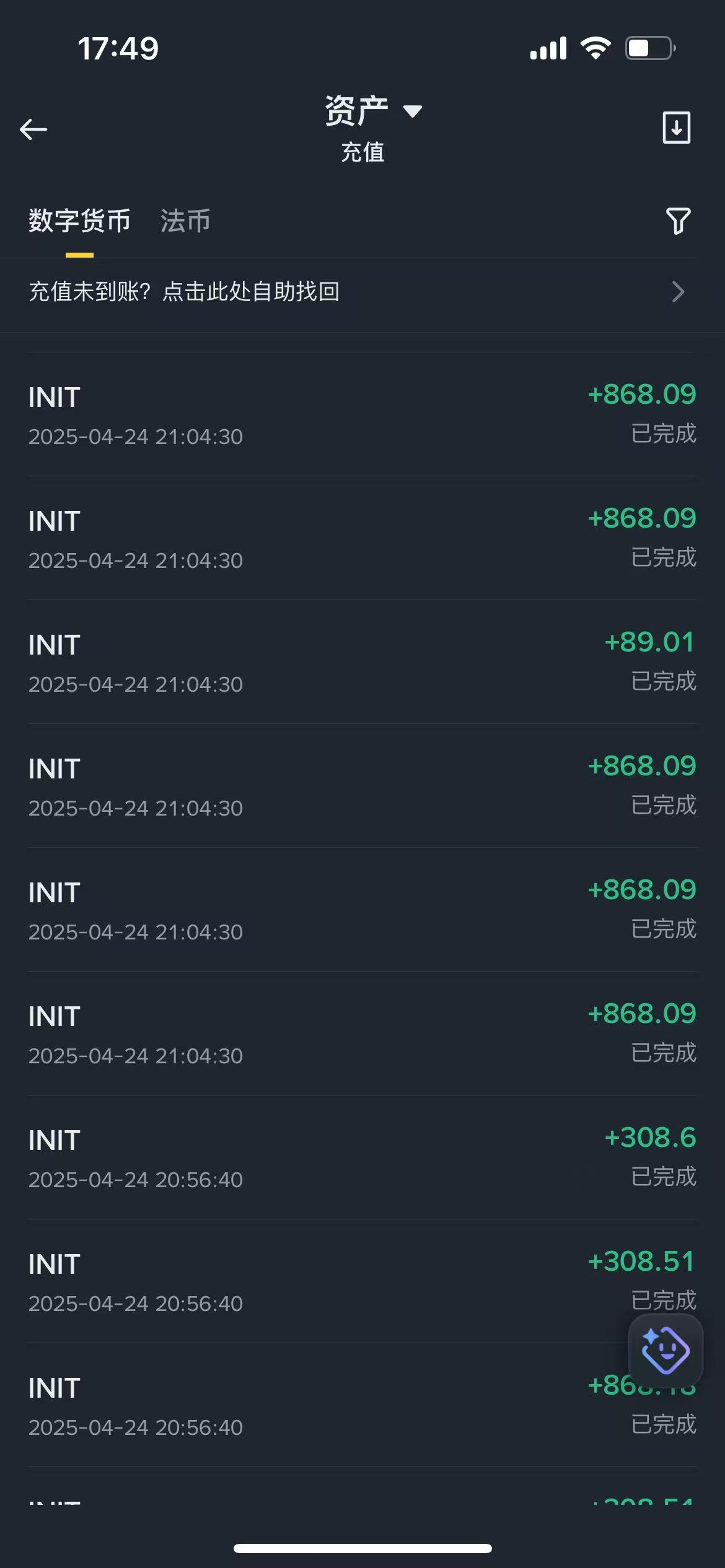Launch the floating AI assistant button
This screenshot has height=1568, width=725.
666,1350
